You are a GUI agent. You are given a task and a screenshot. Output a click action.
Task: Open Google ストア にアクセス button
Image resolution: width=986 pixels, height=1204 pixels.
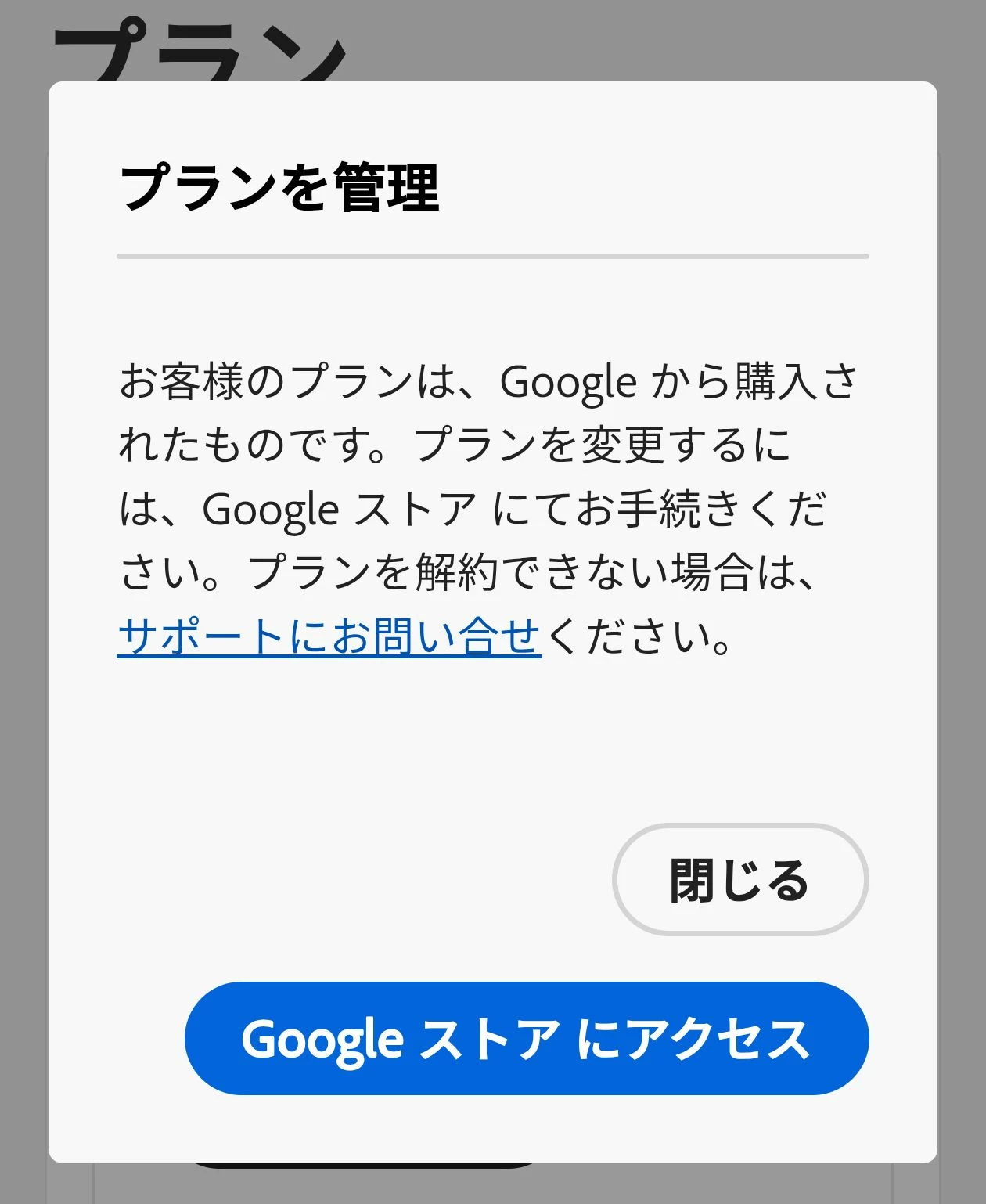(527, 1038)
